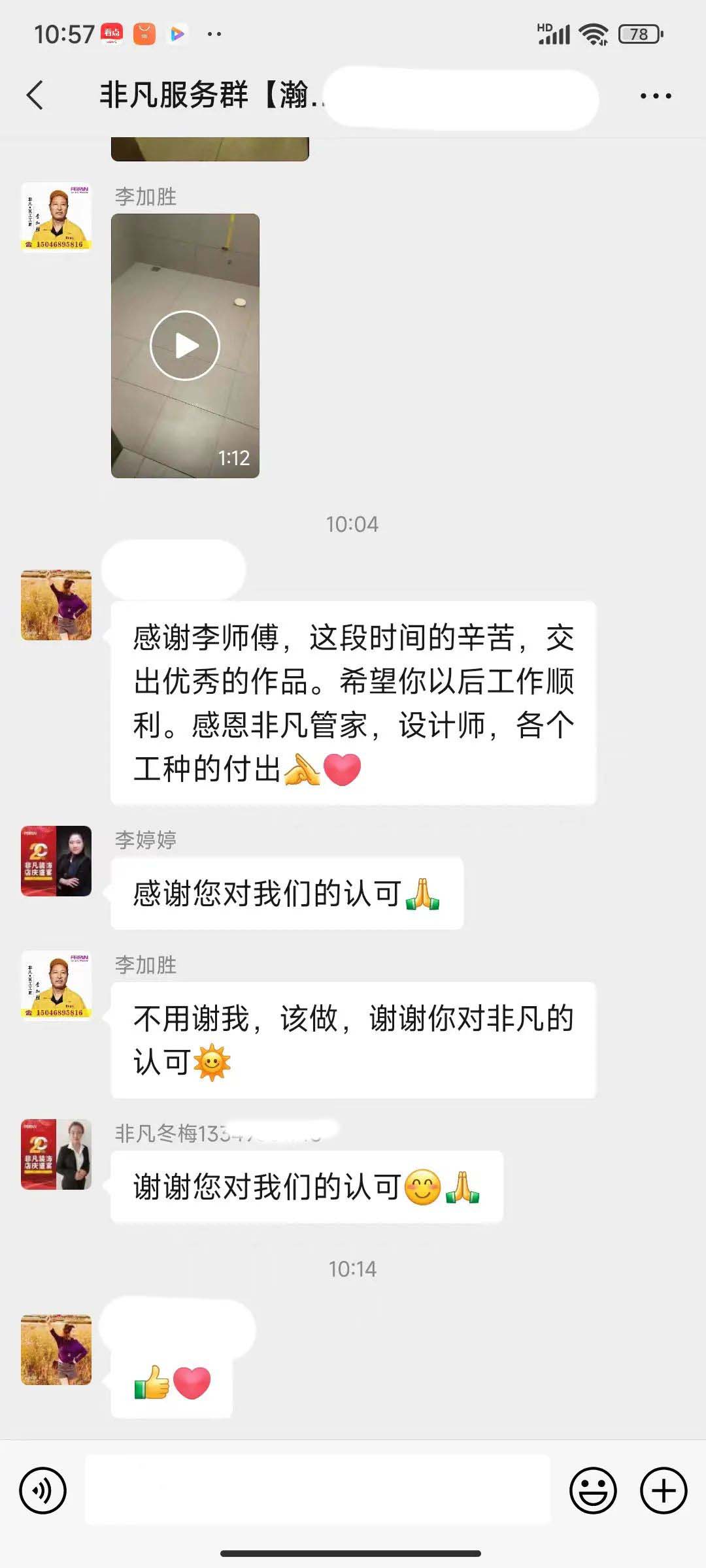Image resolution: width=706 pixels, height=1568 pixels.
Task: Focus the message text field
Action: (318, 1490)
